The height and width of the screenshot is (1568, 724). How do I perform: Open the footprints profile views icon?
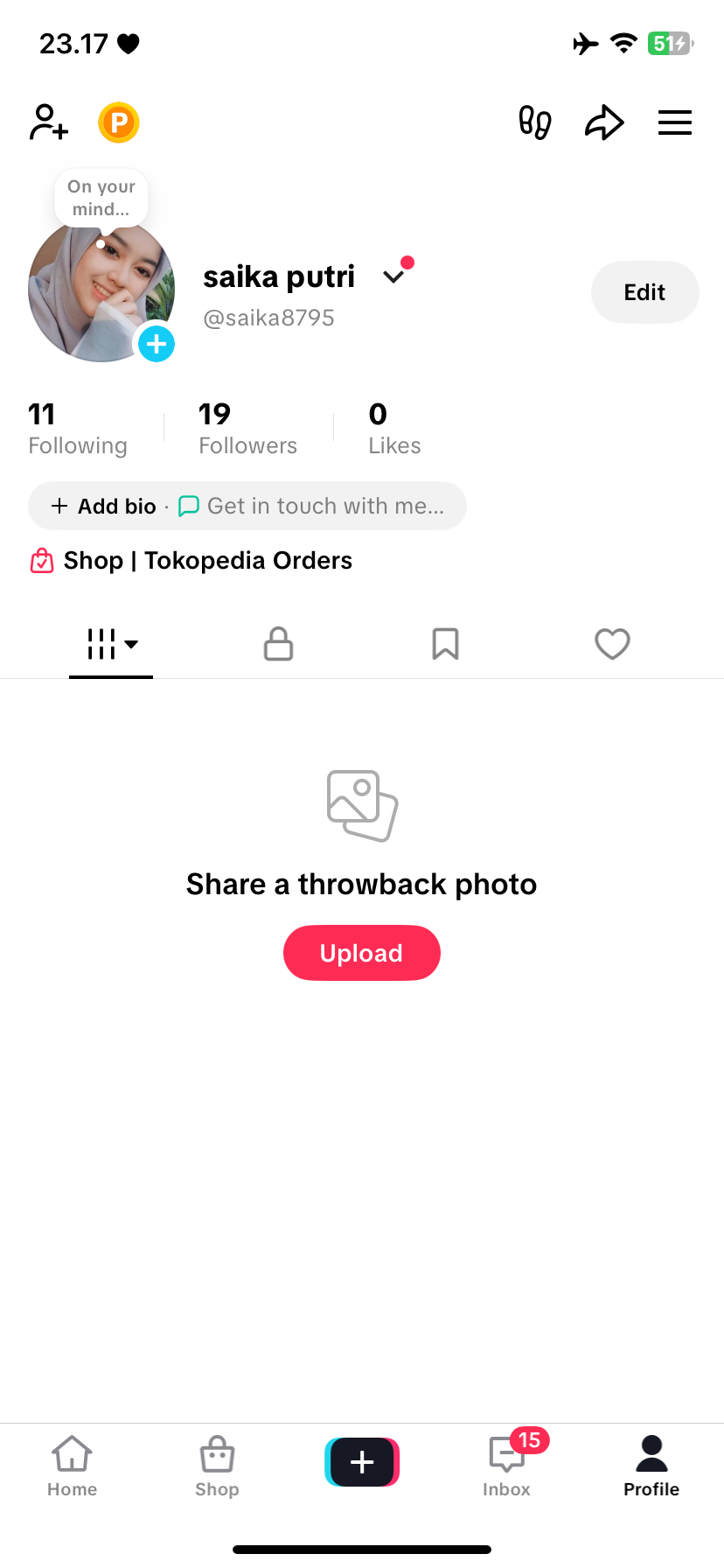pyautogui.click(x=534, y=122)
